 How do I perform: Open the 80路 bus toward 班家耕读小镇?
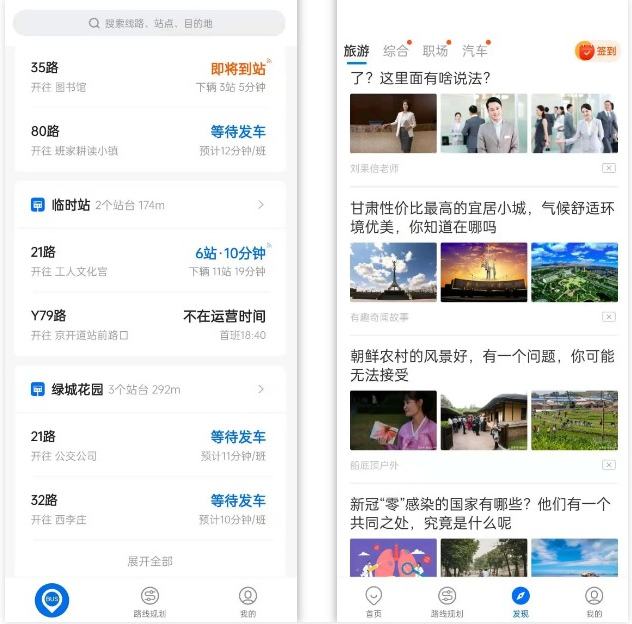pos(150,140)
